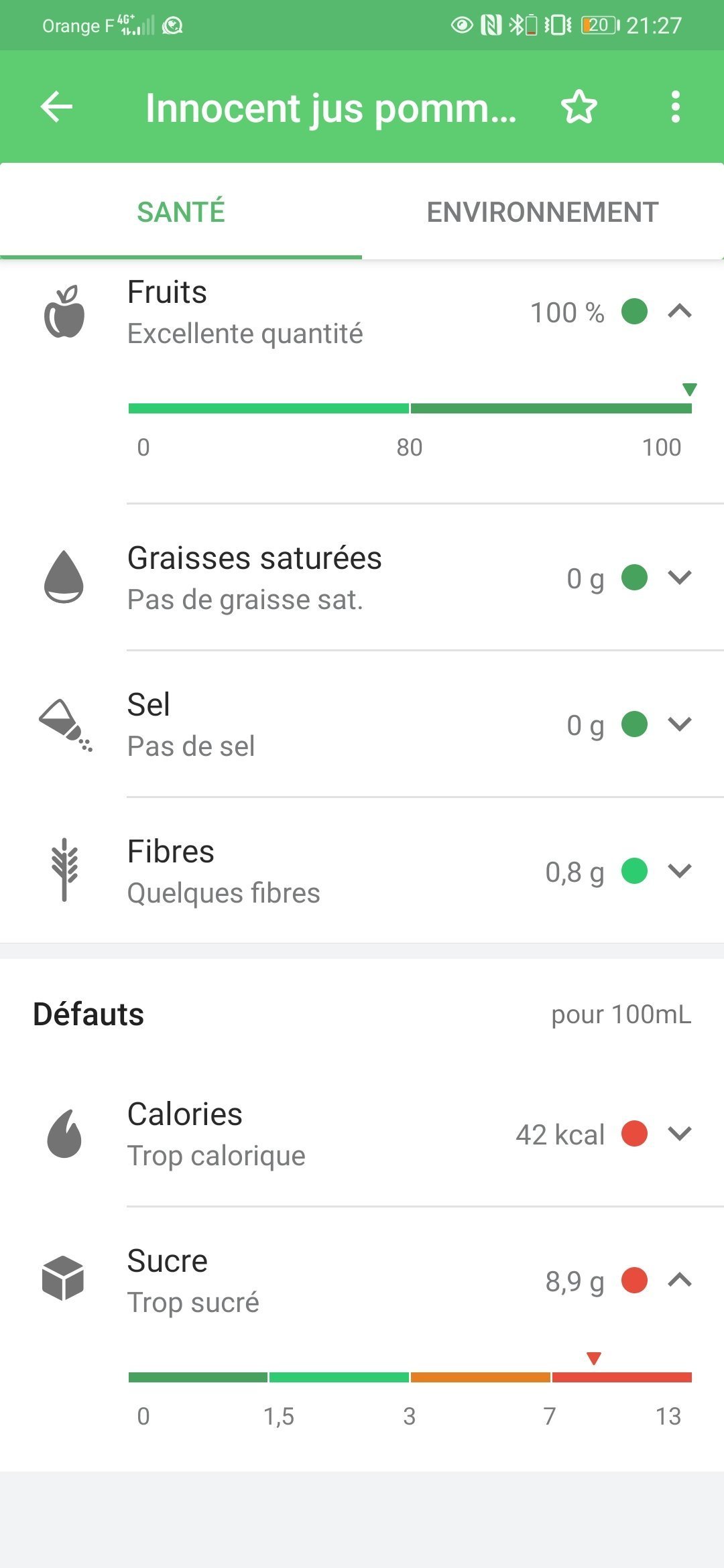The height and width of the screenshot is (1568, 724).
Task: Go back using the arrow icon
Action: click(x=56, y=107)
